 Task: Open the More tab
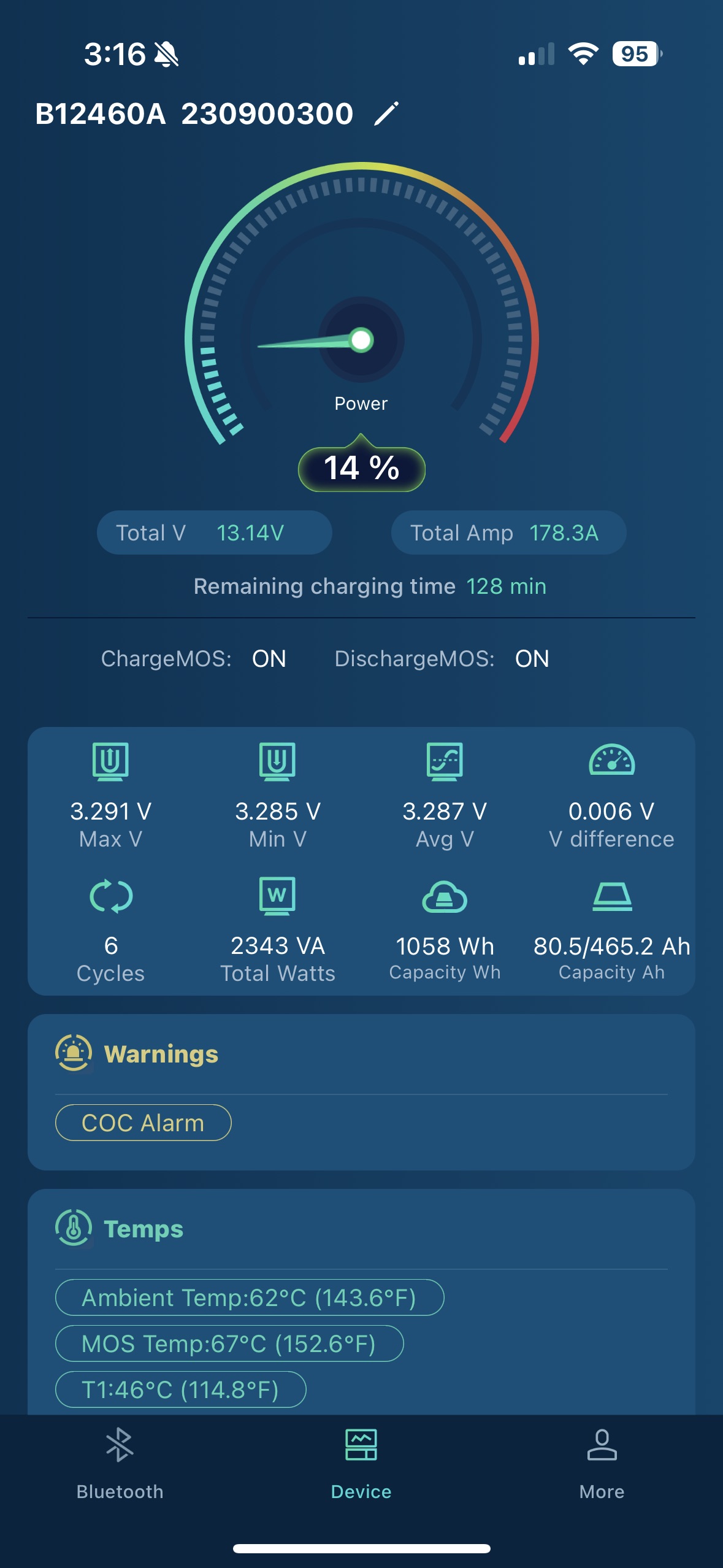[x=602, y=1464]
